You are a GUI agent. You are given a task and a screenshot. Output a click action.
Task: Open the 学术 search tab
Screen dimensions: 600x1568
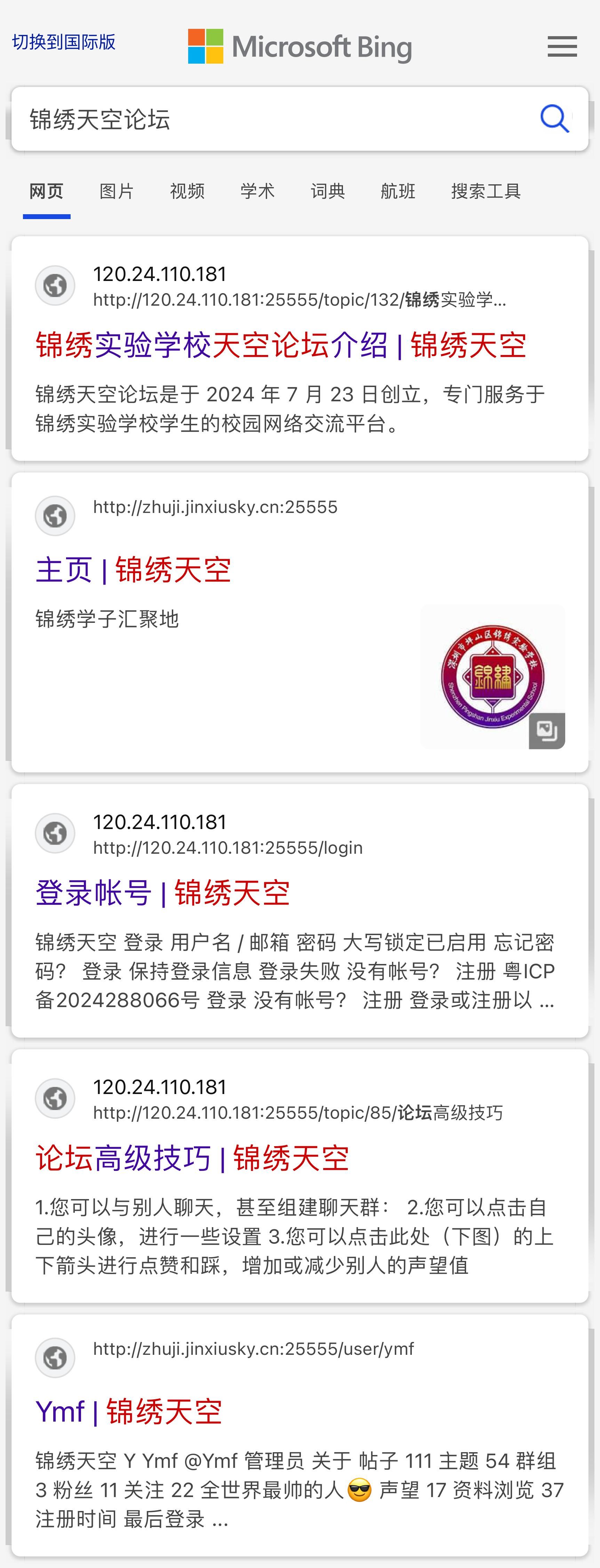[258, 191]
